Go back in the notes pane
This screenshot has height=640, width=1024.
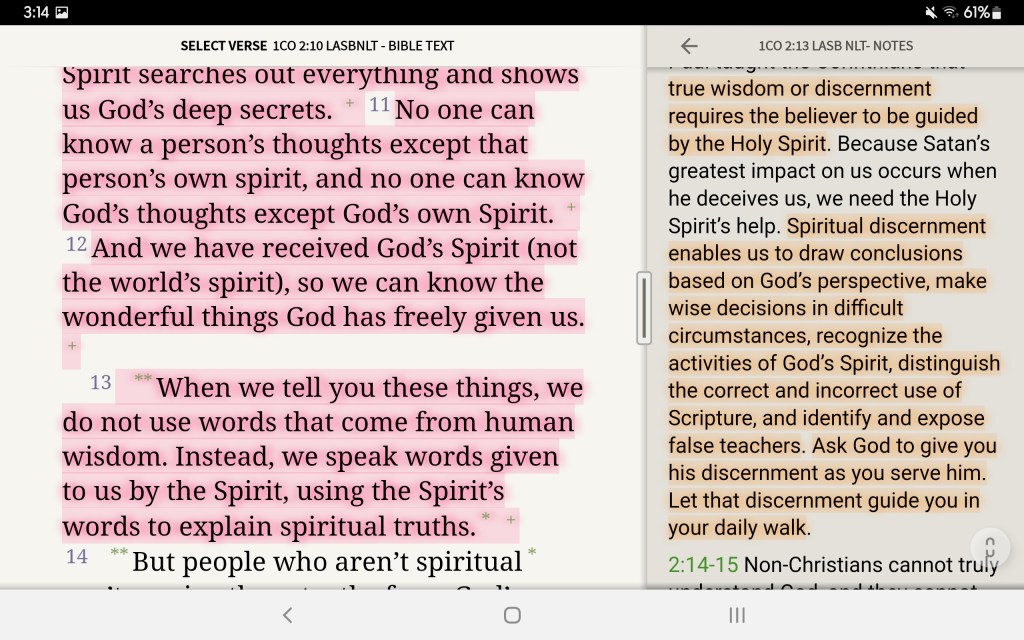tap(689, 46)
